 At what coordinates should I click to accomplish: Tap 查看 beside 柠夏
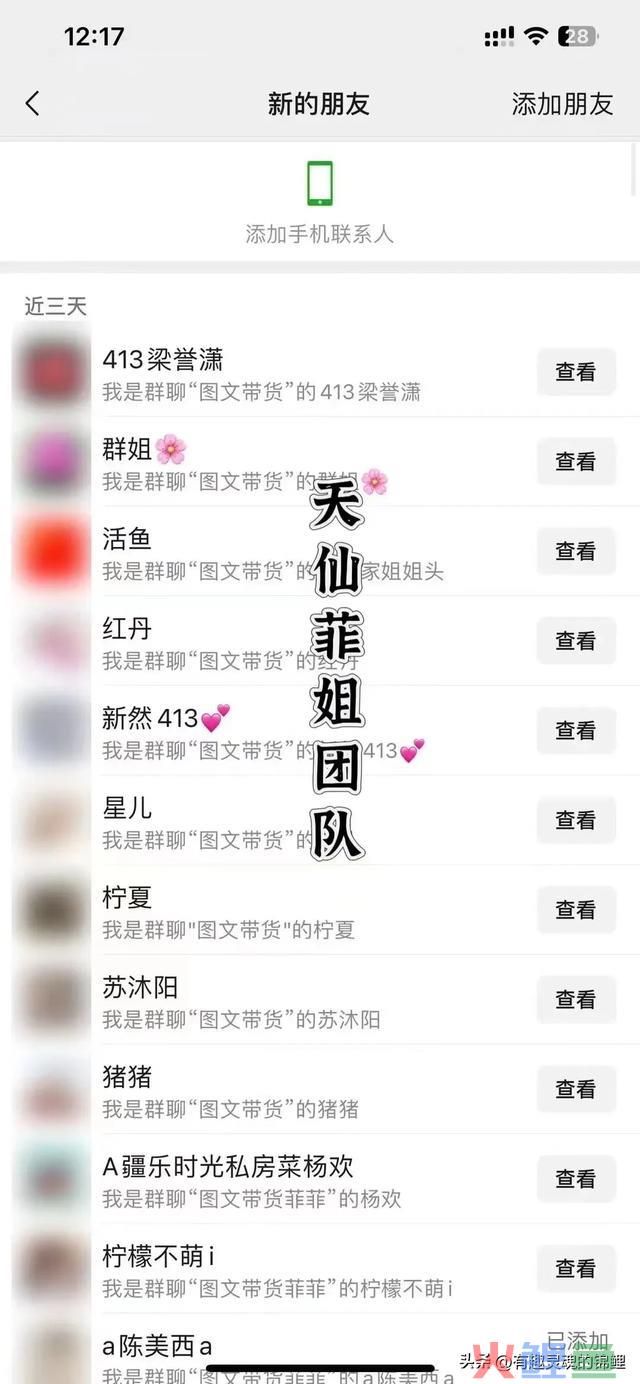(x=575, y=910)
